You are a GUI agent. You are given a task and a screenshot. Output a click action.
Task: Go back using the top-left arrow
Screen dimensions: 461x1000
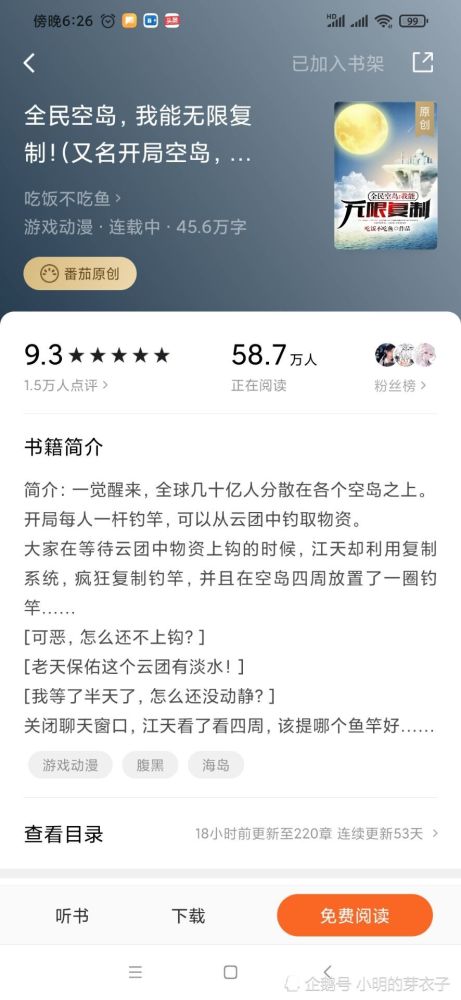[x=29, y=62]
